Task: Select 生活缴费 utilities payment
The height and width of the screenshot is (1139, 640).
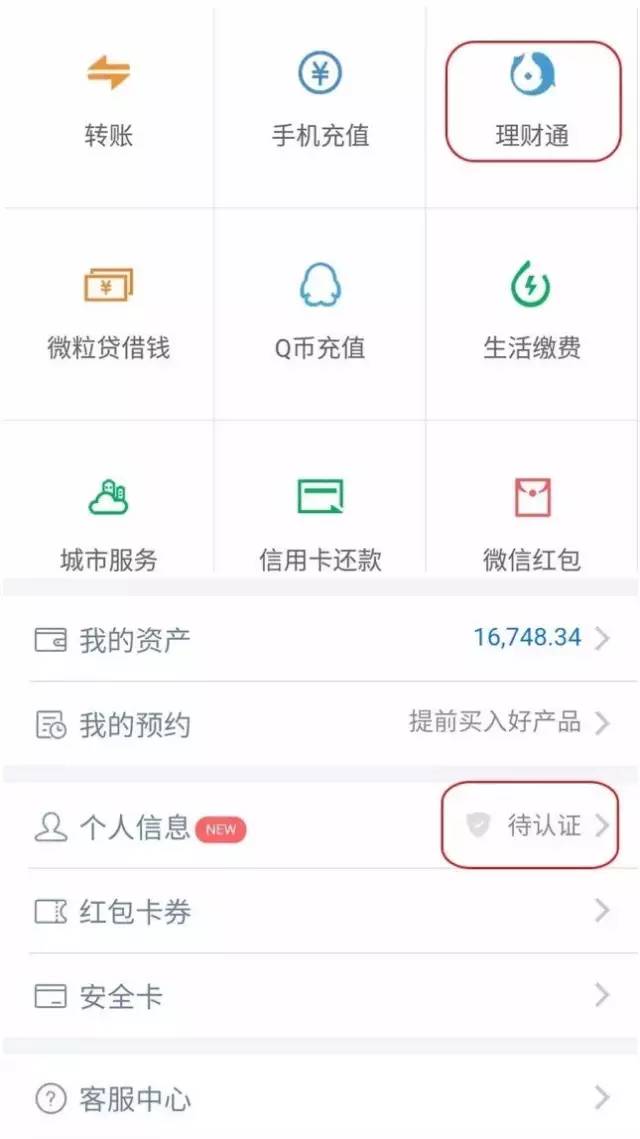Action: coord(532,314)
